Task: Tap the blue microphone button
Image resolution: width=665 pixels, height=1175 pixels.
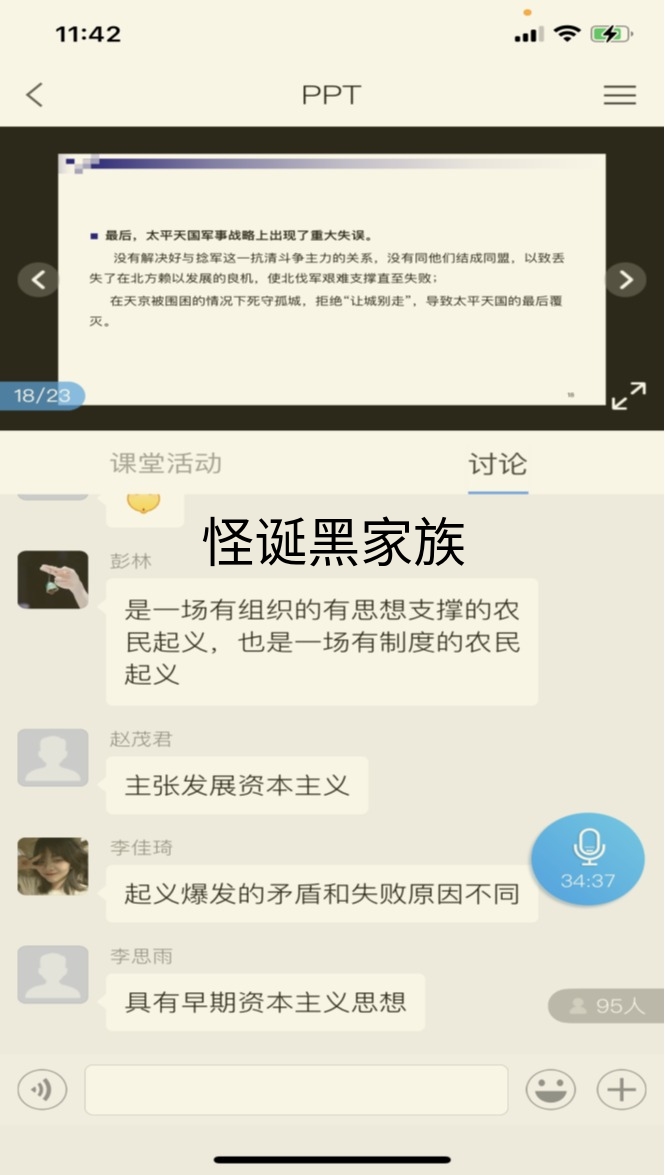Action: (x=588, y=858)
